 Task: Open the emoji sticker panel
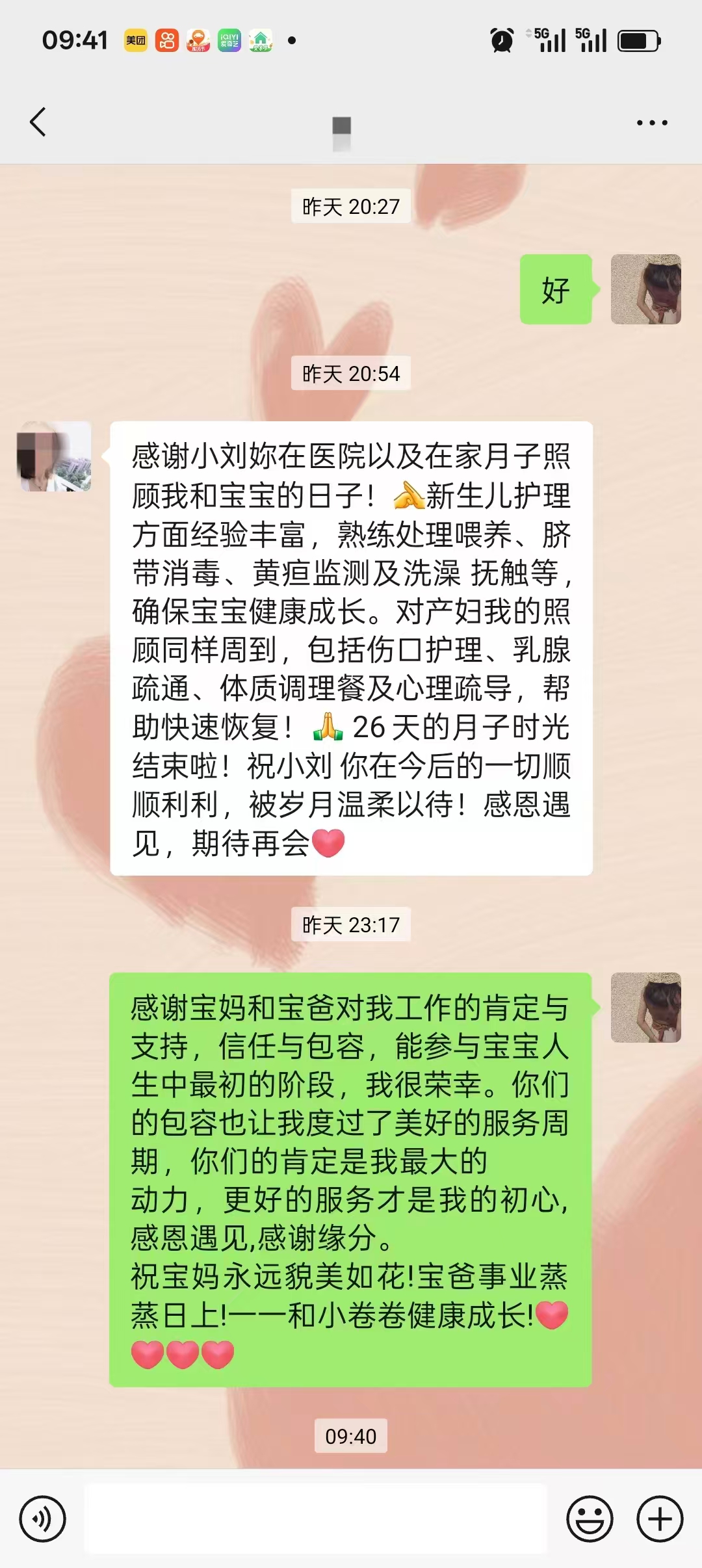pyautogui.click(x=590, y=1519)
